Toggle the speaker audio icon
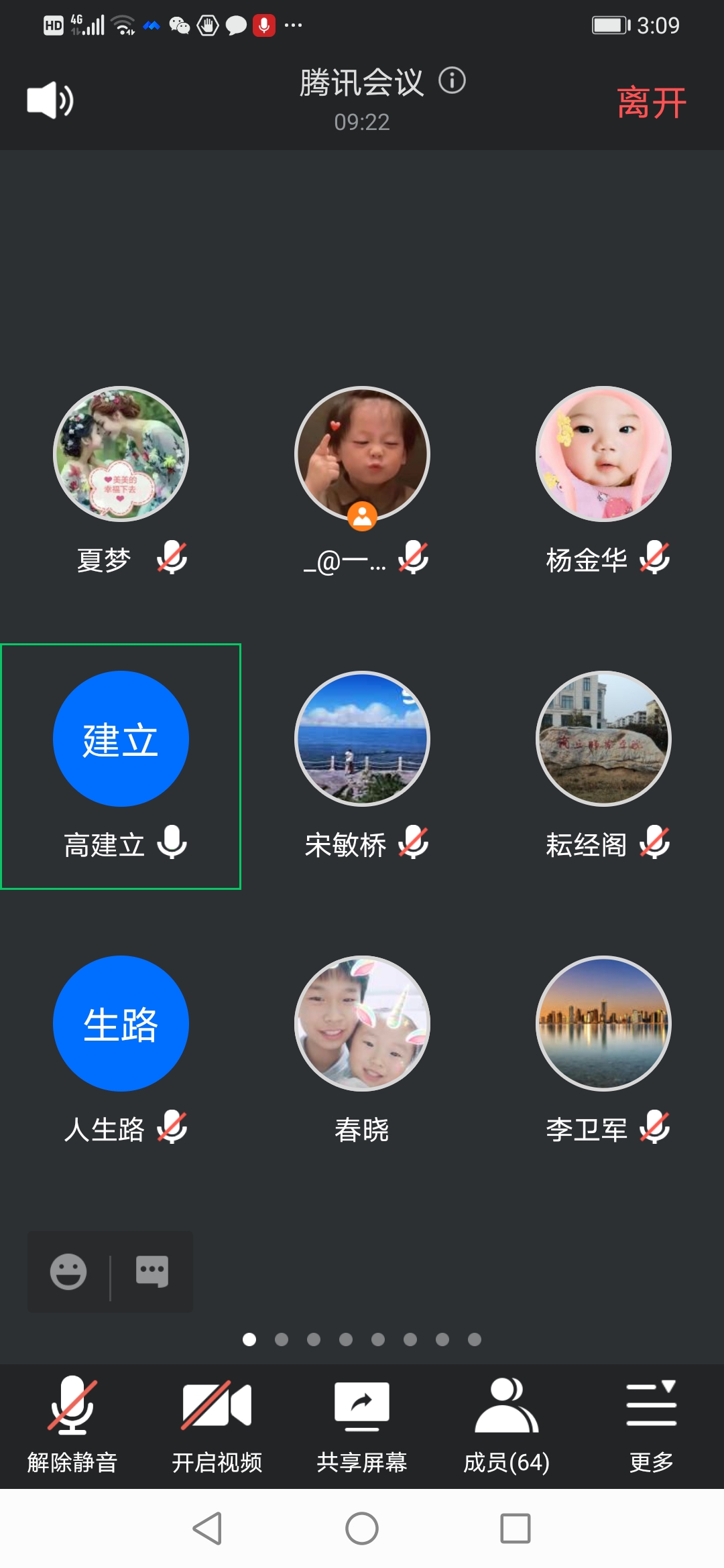Viewport: 724px width, 1568px height. tap(50, 101)
